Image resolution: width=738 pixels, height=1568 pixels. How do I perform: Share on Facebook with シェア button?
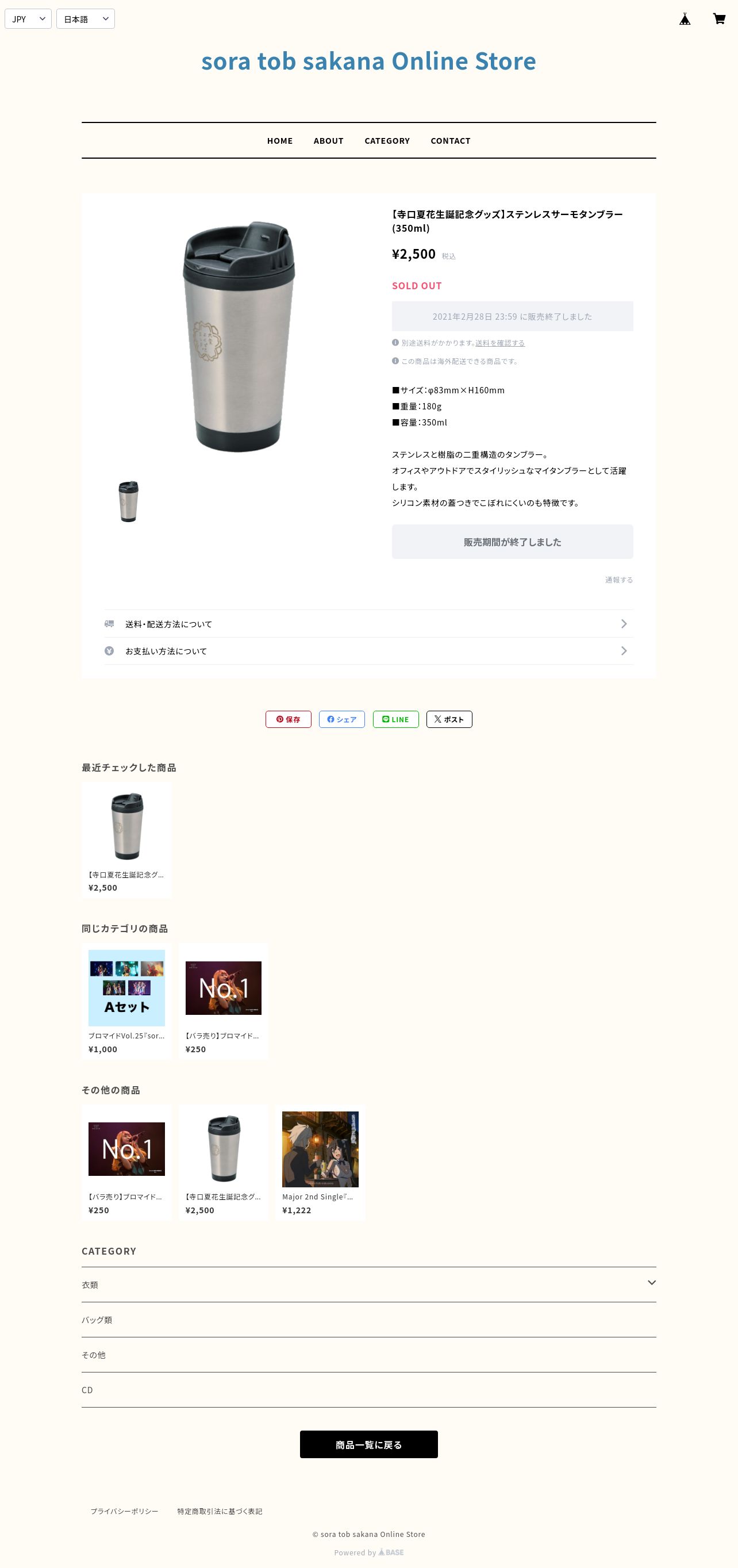[x=342, y=719]
